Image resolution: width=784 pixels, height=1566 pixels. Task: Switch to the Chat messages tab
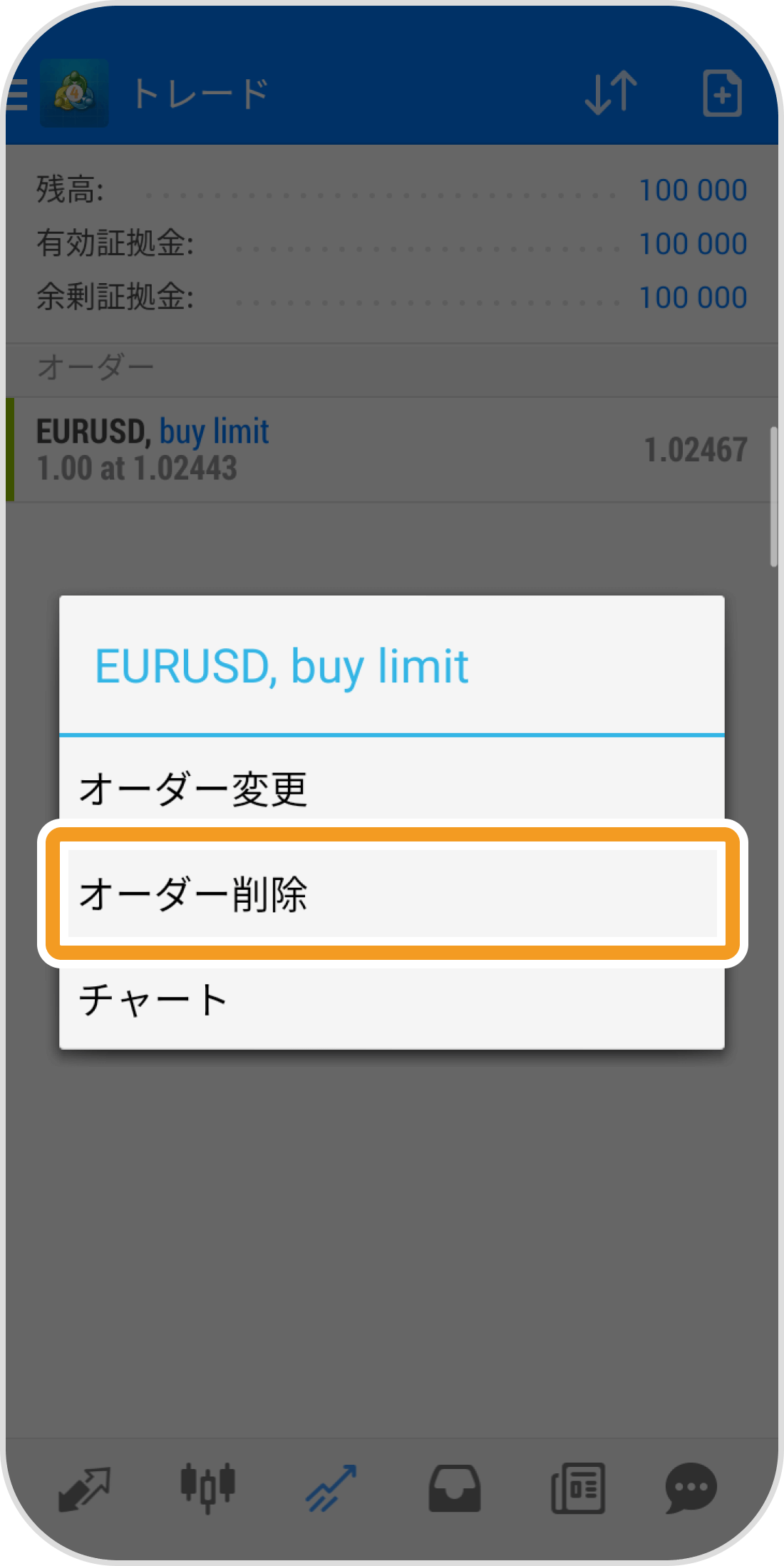pyautogui.click(x=690, y=1488)
